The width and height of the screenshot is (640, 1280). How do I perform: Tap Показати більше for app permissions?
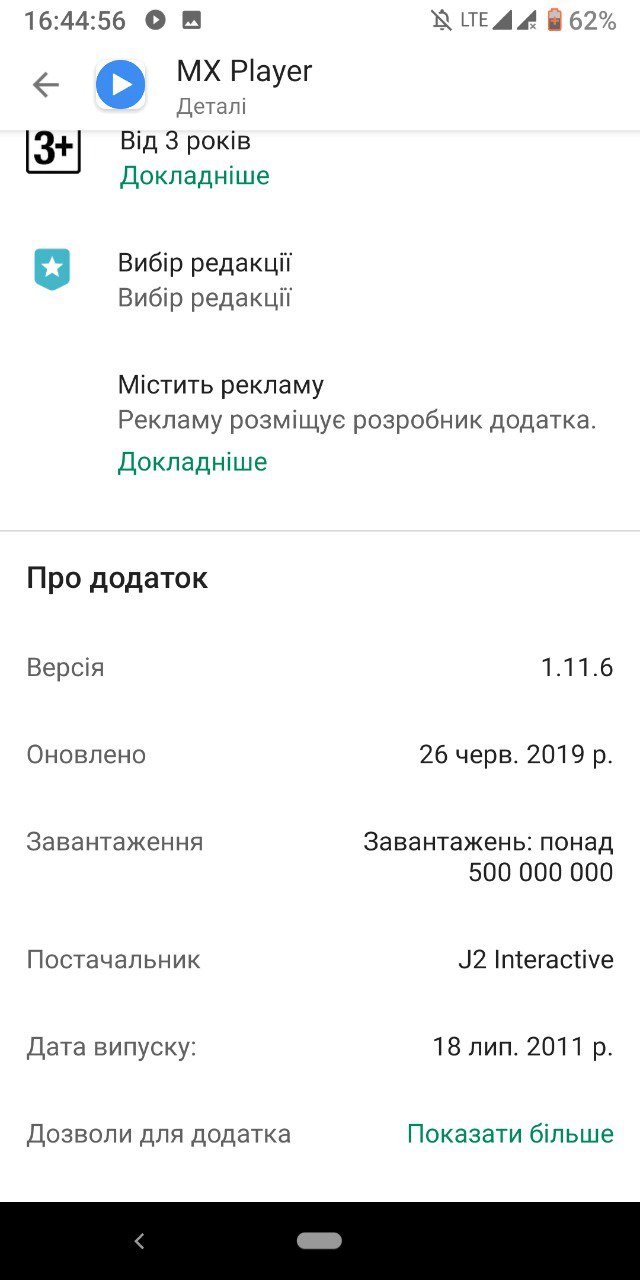(x=510, y=1134)
